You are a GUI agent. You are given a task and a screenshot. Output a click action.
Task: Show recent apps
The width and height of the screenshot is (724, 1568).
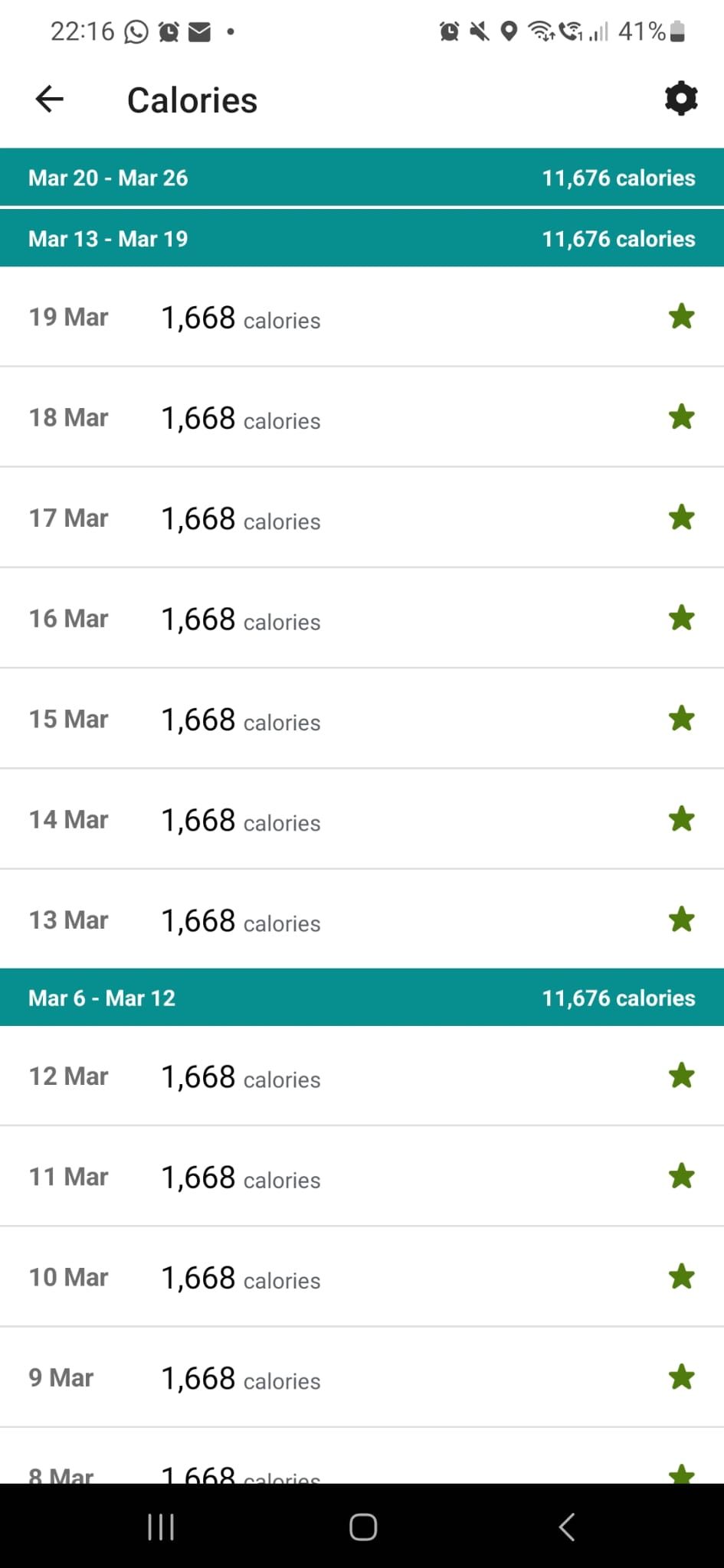click(x=161, y=1527)
